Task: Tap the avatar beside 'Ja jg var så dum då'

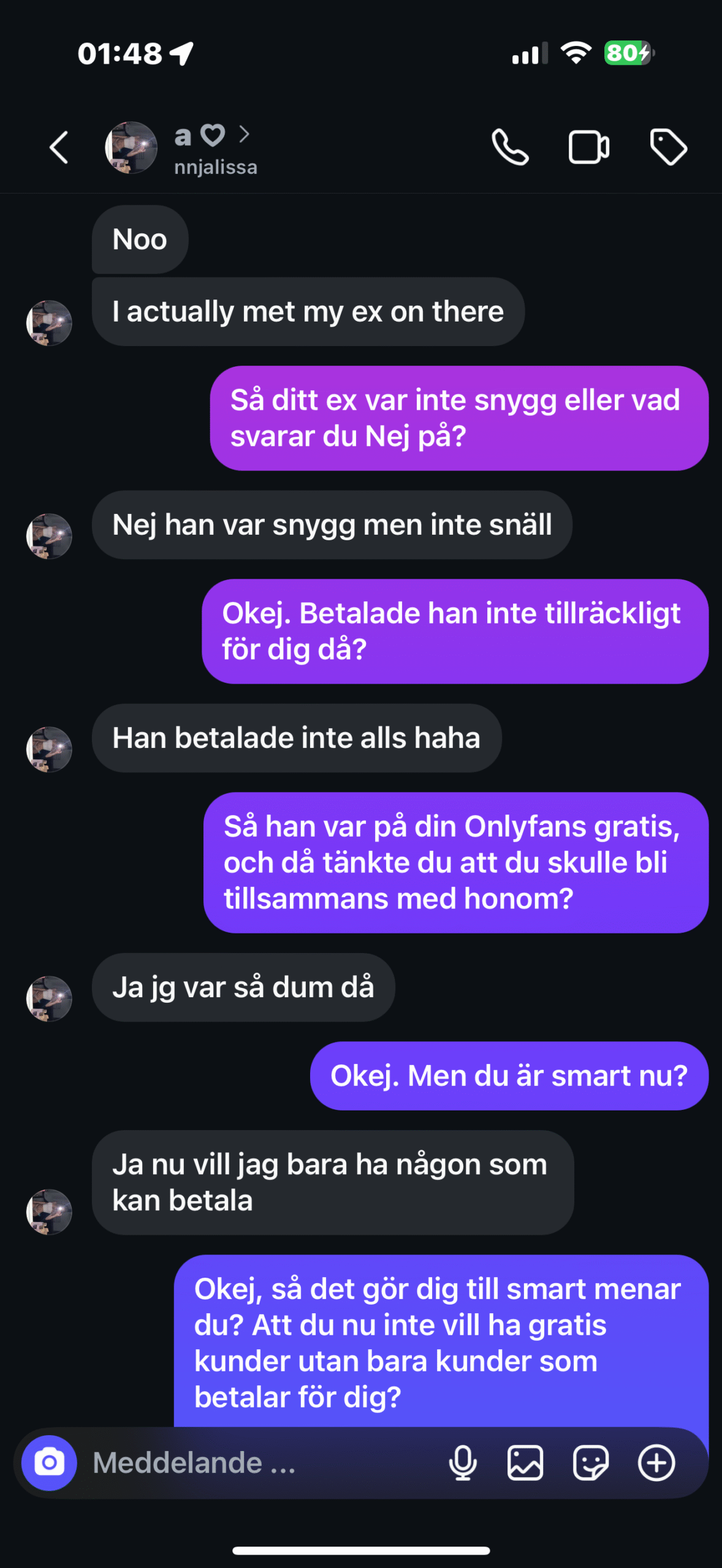Action: pyautogui.click(x=49, y=998)
